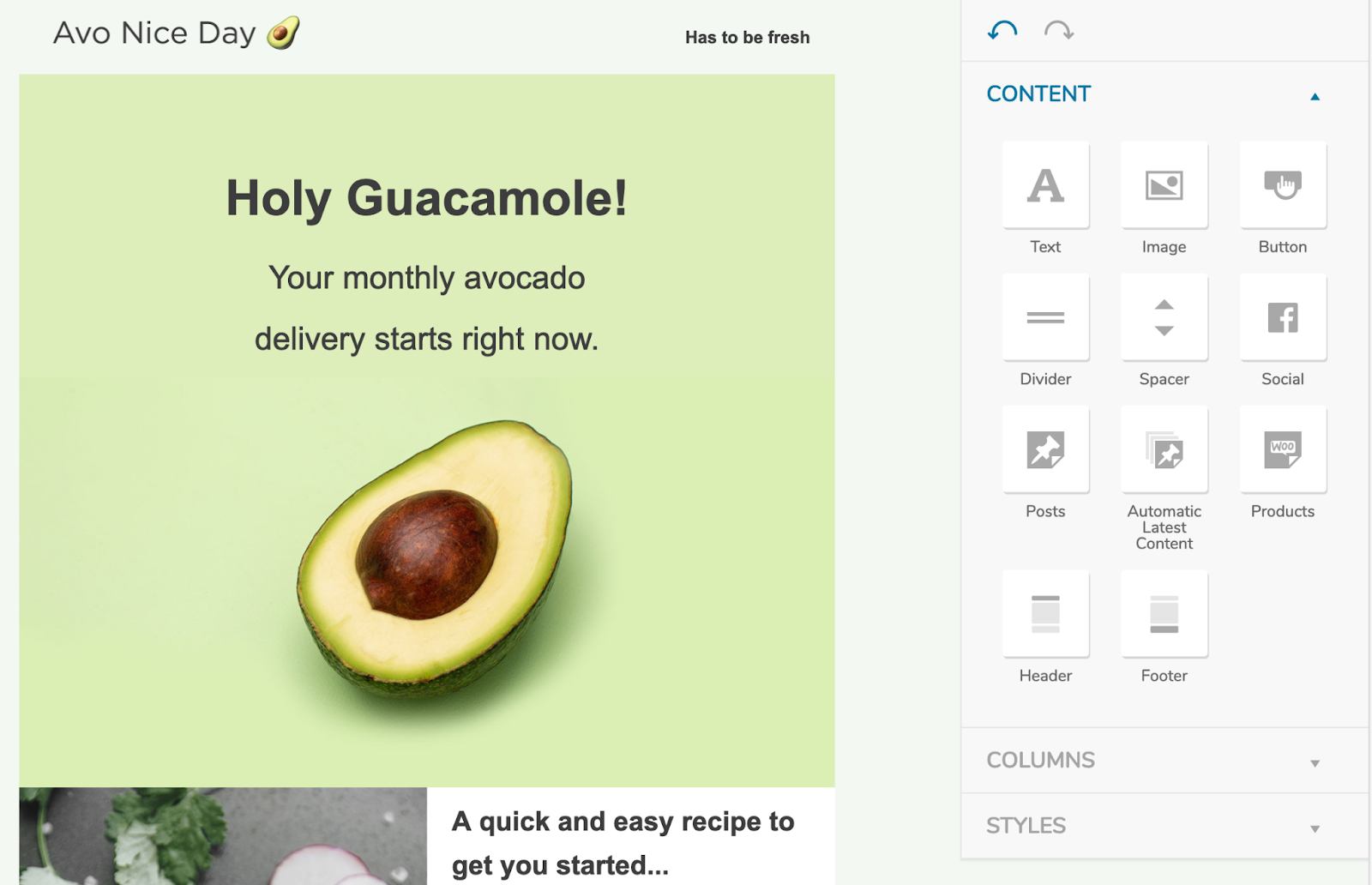Select the Text content block
Screen dimensions: 1372x885
pos(1045,186)
